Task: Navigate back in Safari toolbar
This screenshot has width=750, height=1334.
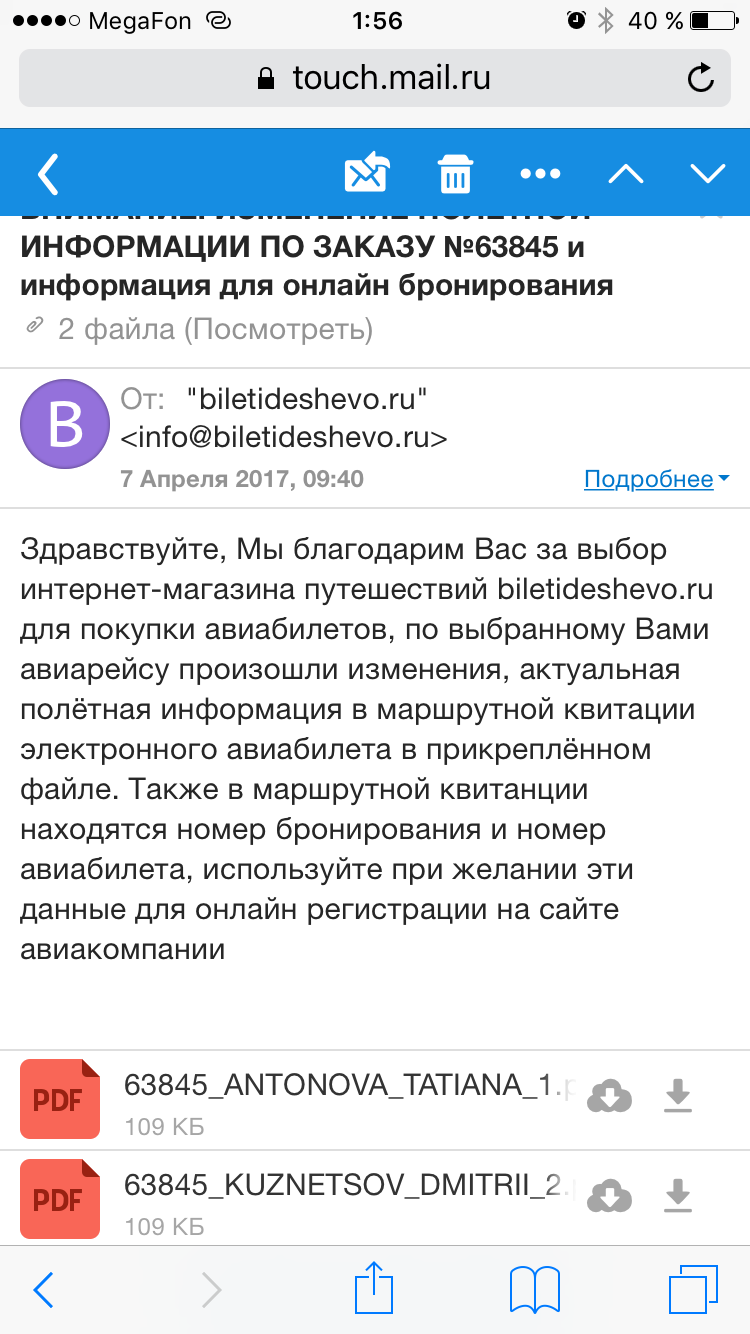Action: point(43,1290)
